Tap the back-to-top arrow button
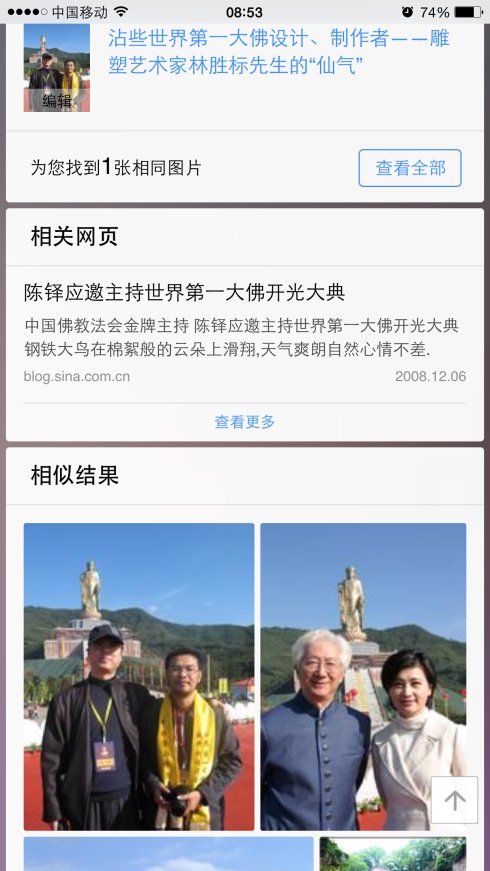This screenshot has height=871, width=490. [x=454, y=800]
